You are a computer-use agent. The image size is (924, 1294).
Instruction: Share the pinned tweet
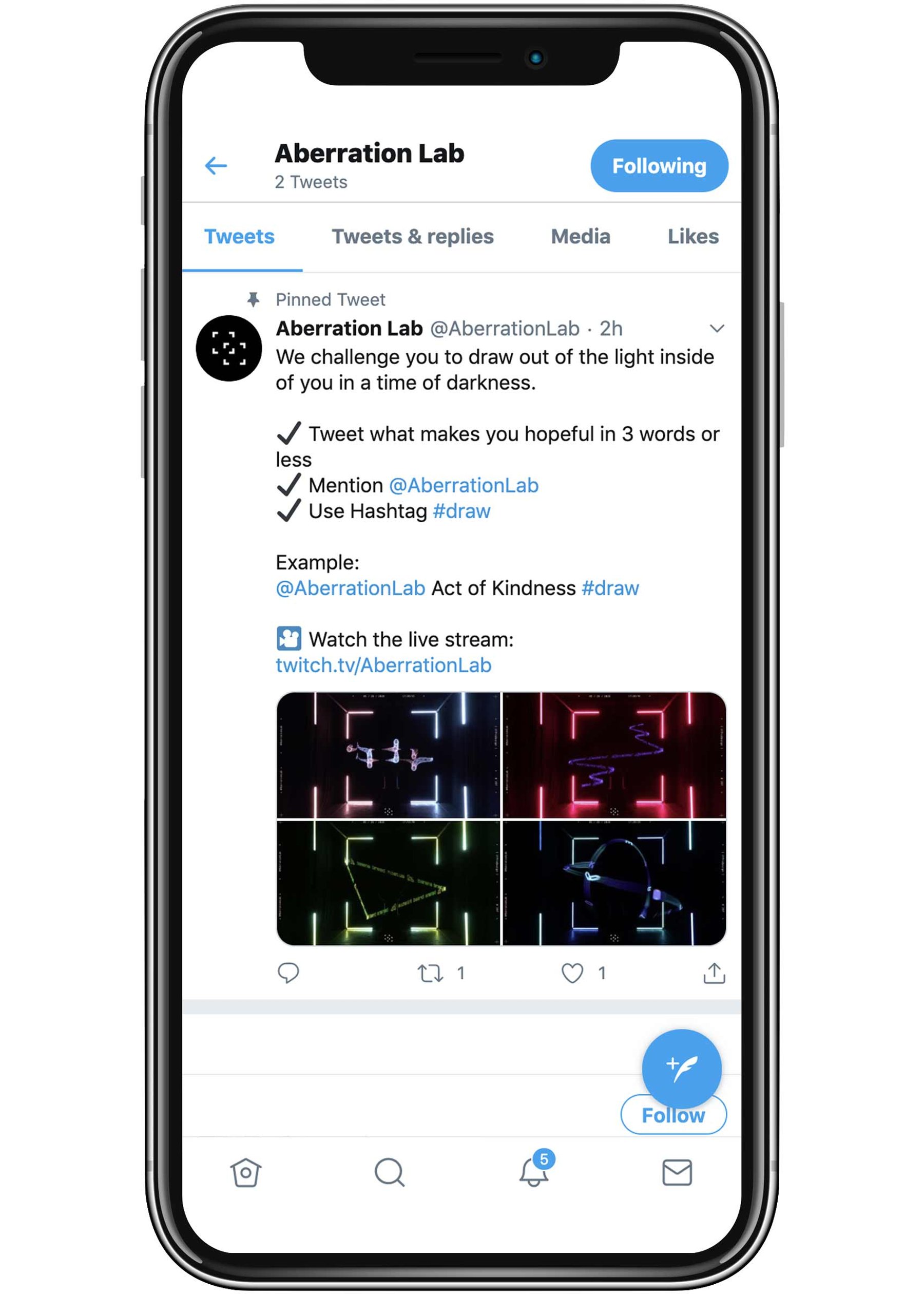pyautogui.click(x=714, y=973)
